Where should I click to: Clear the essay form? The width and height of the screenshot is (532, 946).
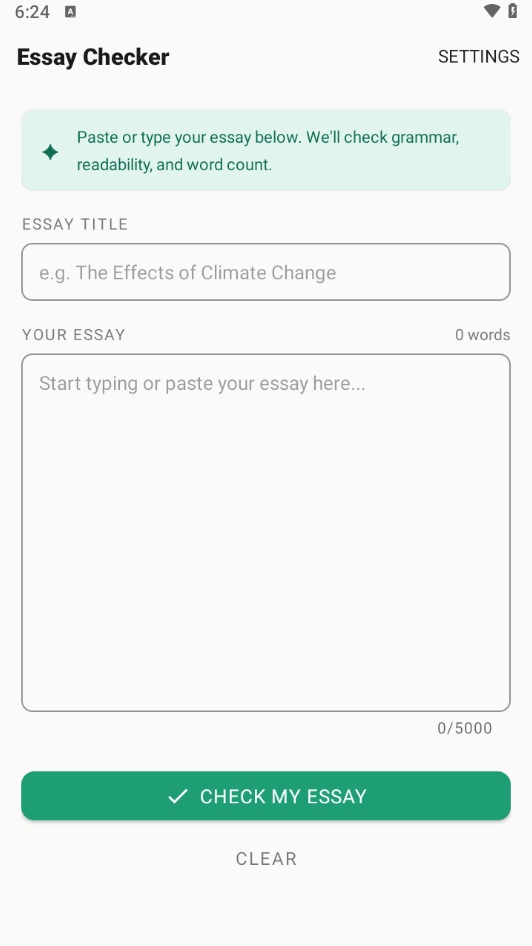pos(266,859)
